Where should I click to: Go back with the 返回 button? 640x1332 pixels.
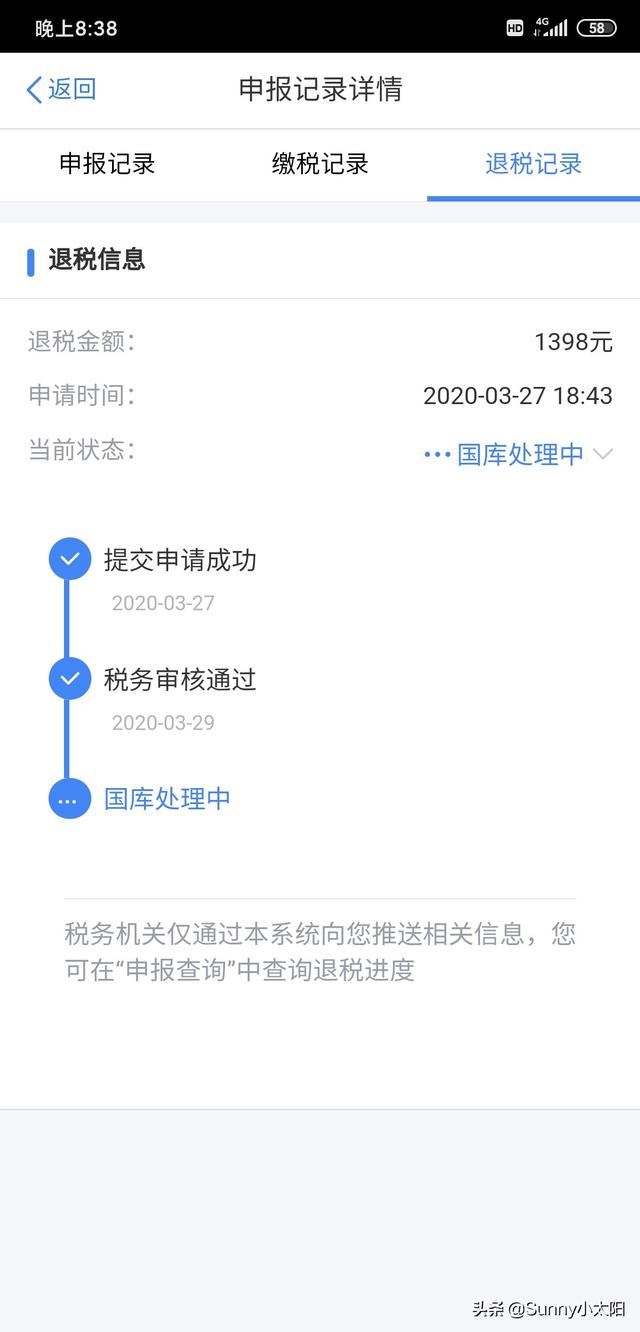pos(60,89)
